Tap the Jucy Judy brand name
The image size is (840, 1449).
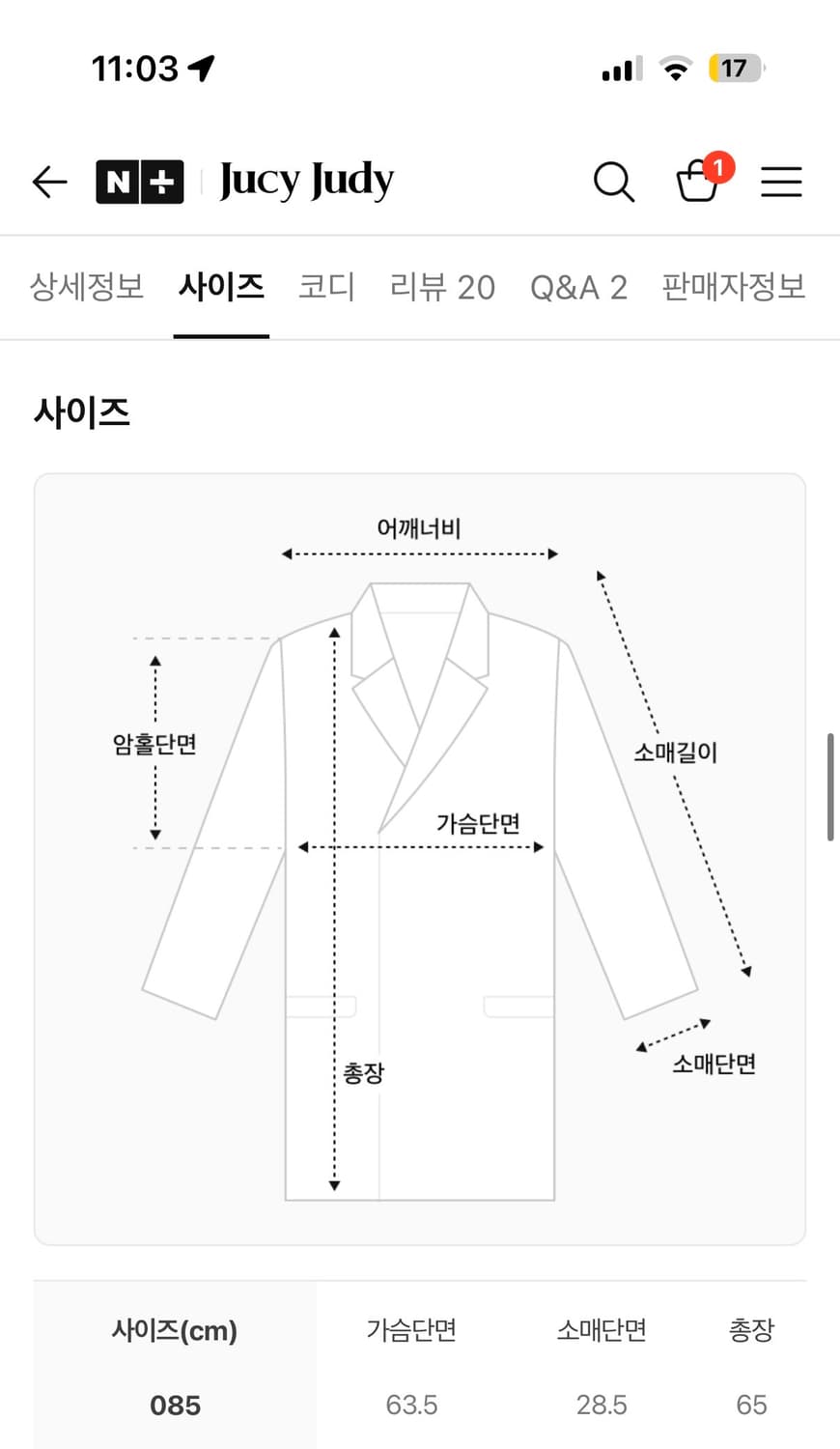(305, 182)
